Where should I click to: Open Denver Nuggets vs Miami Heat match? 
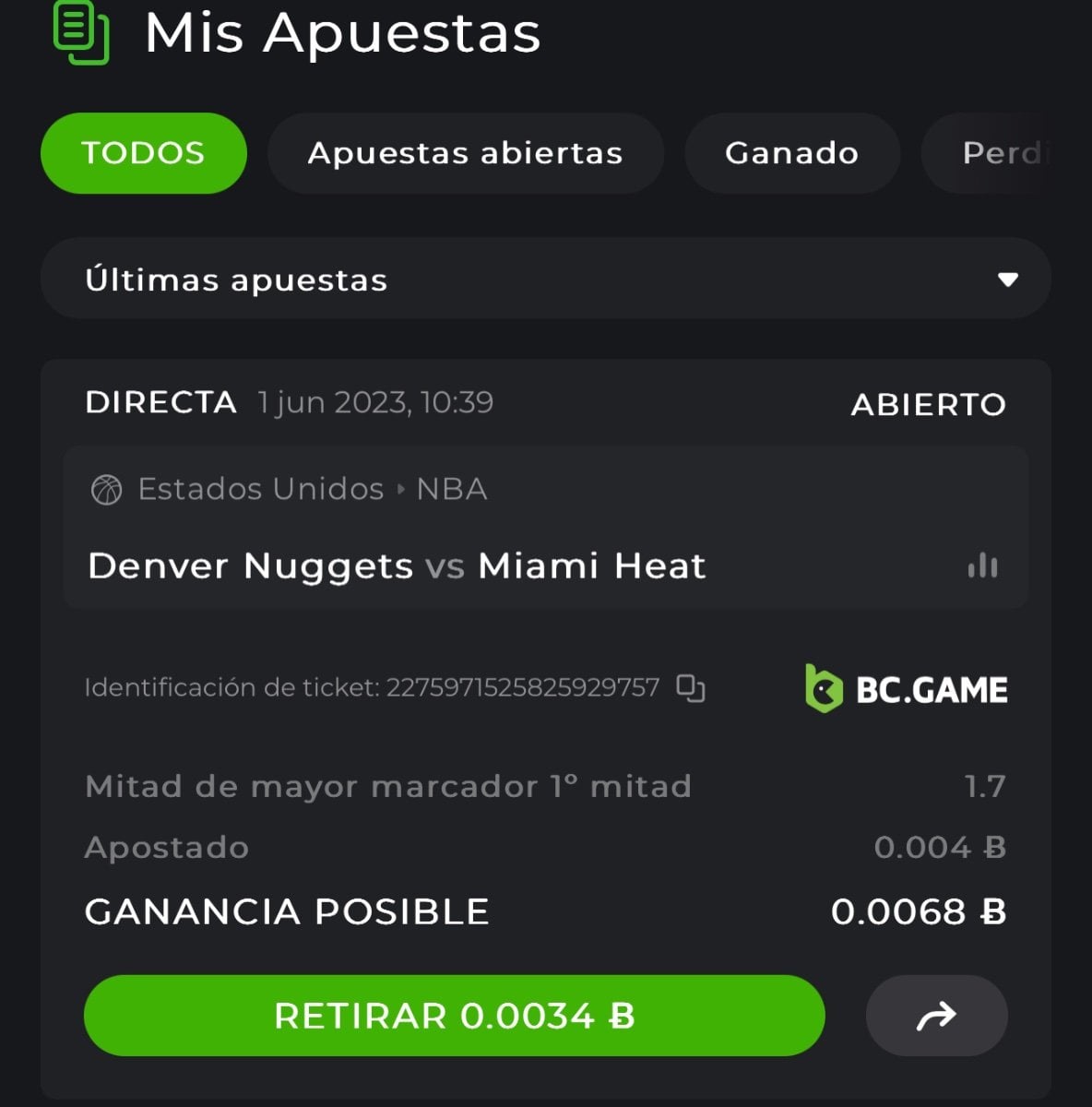pyautogui.click(x=397, y=565)
